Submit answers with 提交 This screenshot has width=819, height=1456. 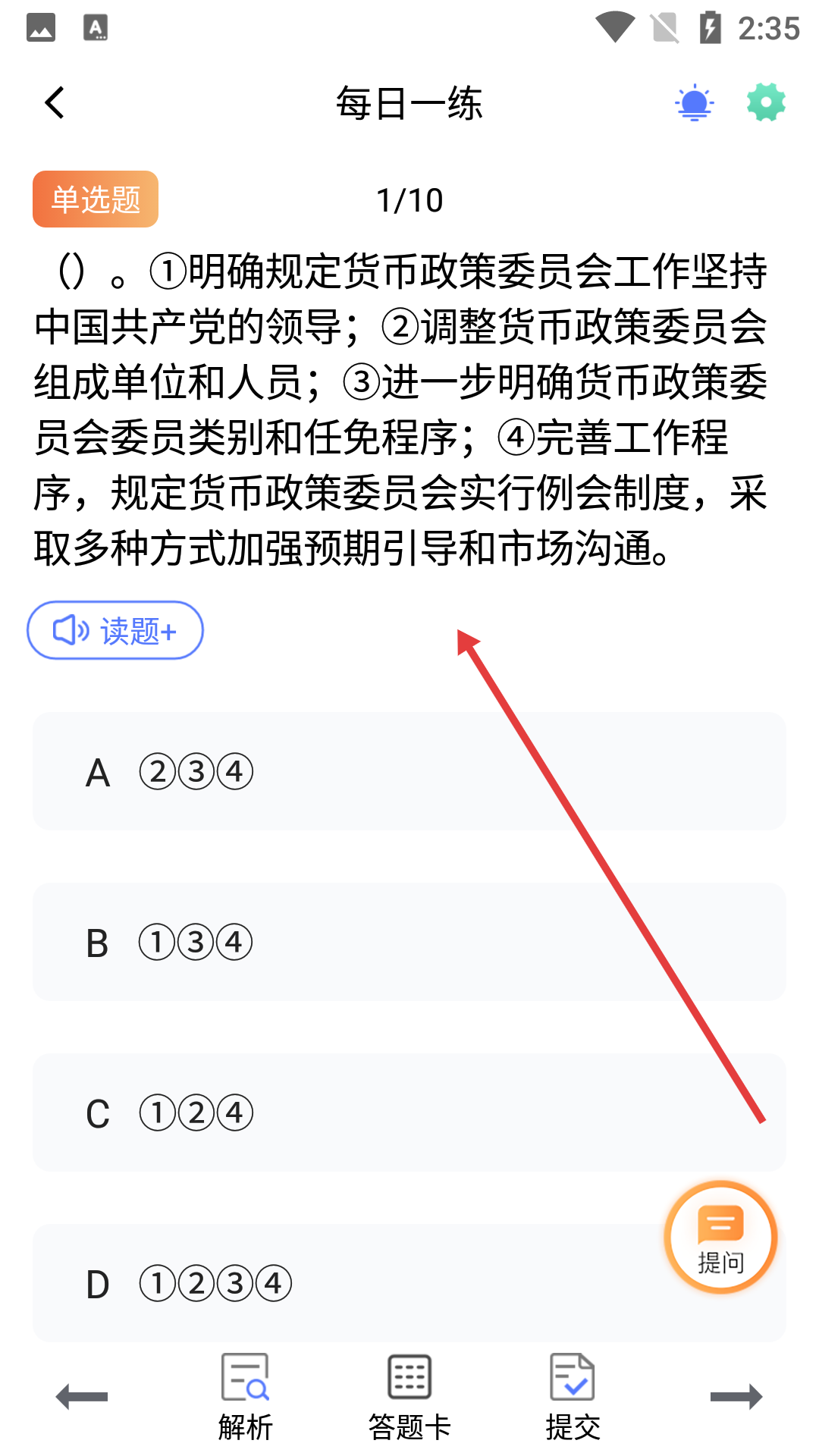(573, 1397)
